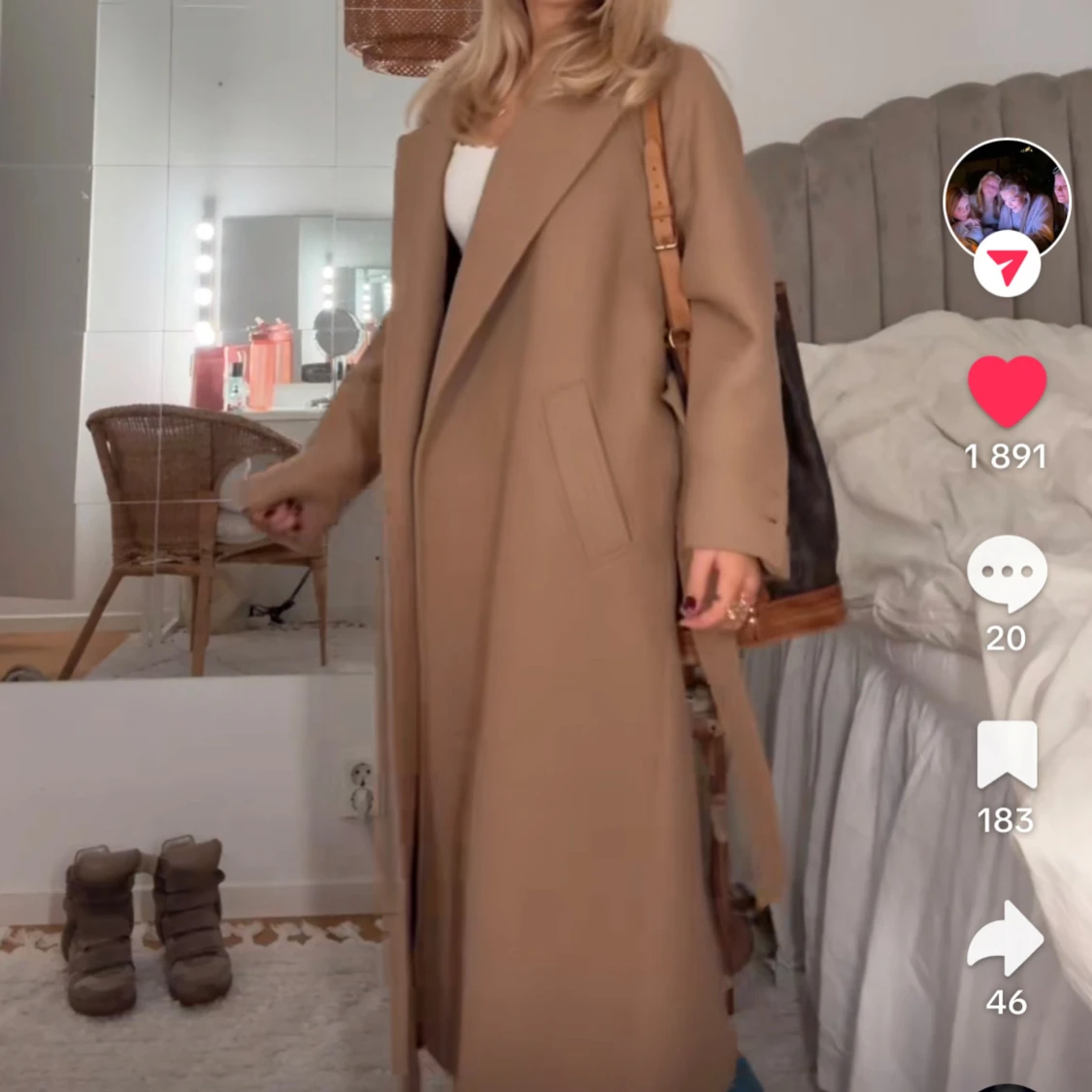Share the video using the arrow icon

pos(1007,937)
